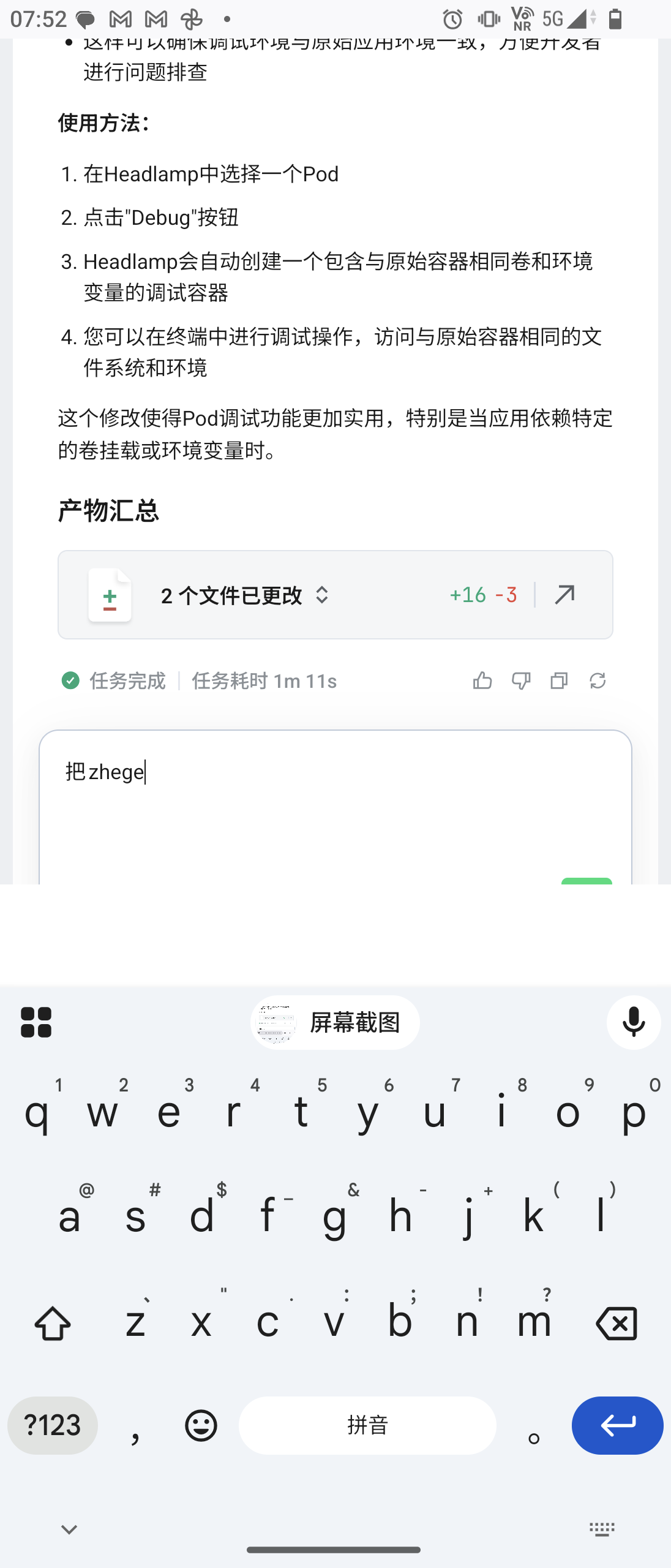The width and height of the screenshot is (671, 1568).
Task: Paste the 屏幕截图 clipboard suggestion
Action: [x=335, y=1022]
